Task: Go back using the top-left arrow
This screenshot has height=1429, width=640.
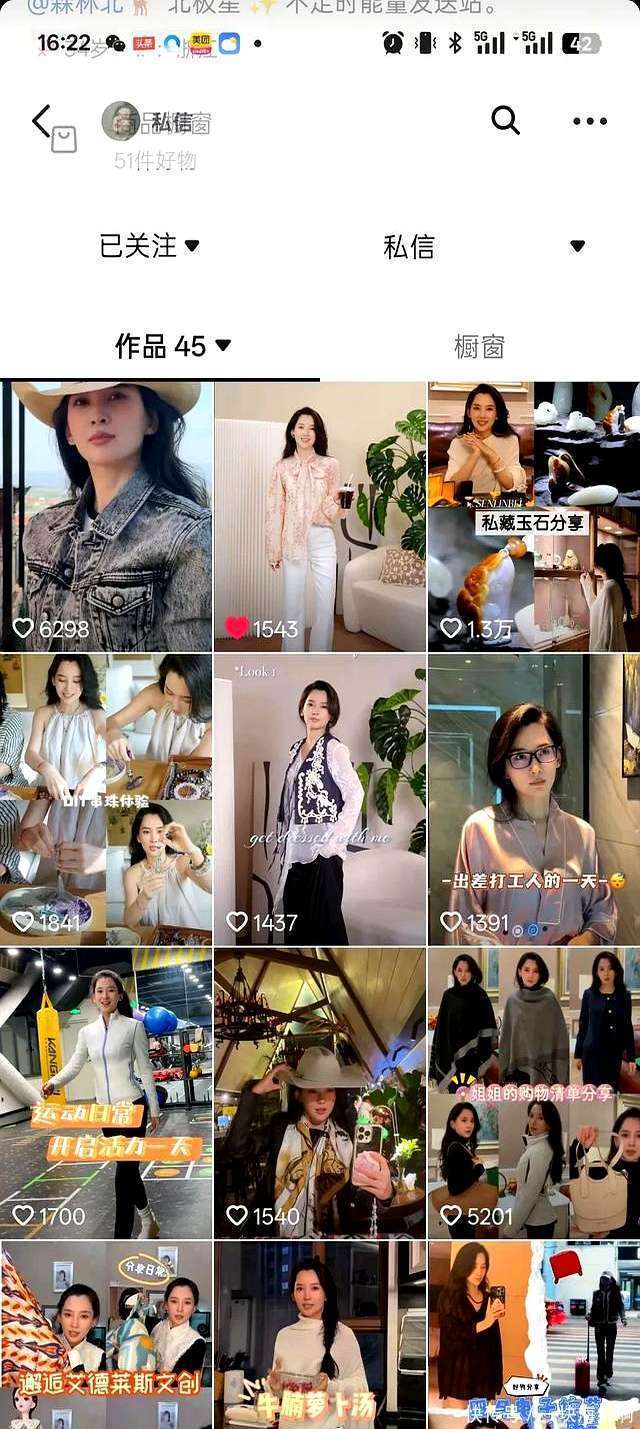Action: point(41,121)
